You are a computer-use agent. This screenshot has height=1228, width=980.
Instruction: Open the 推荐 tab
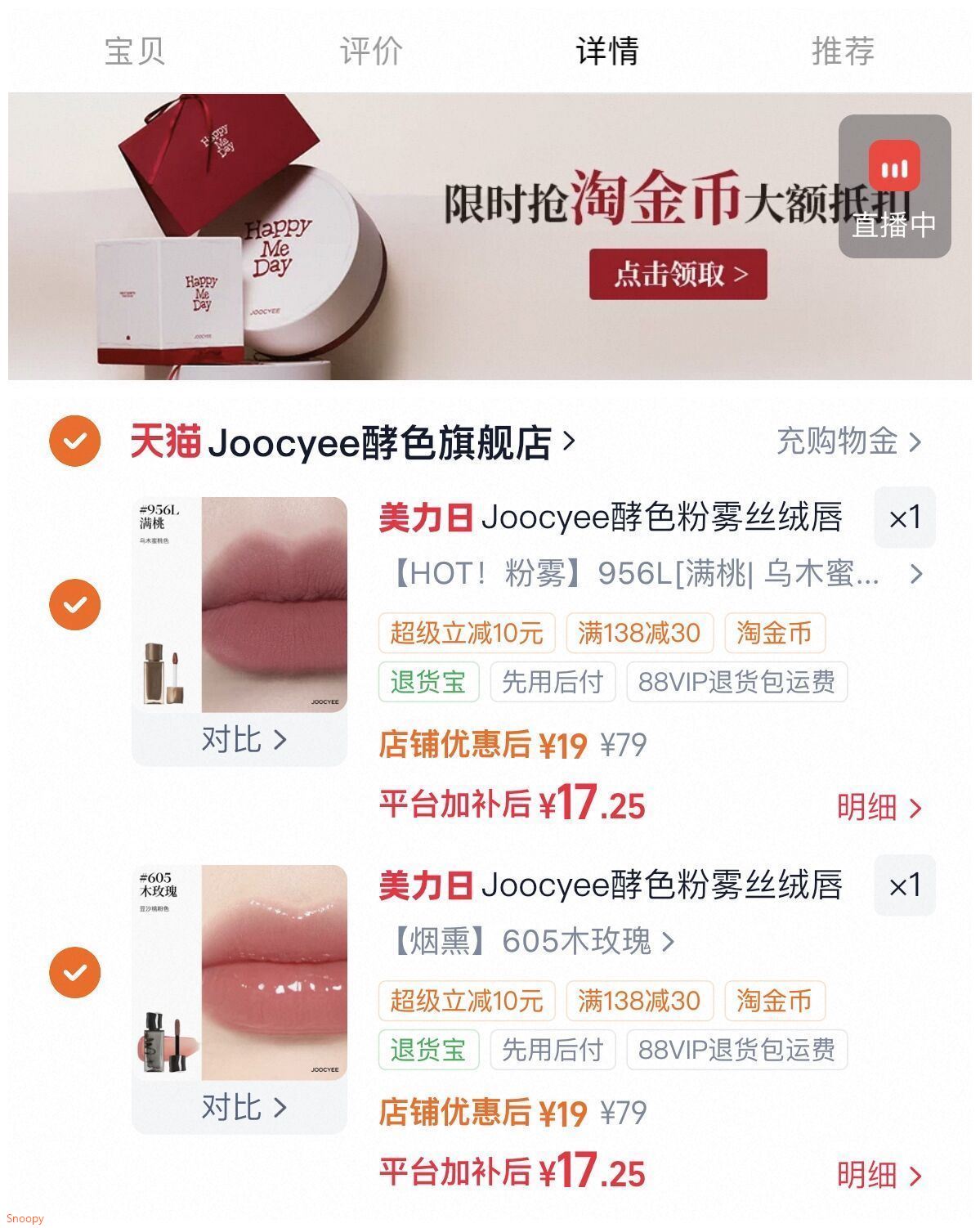coord(843,51)
